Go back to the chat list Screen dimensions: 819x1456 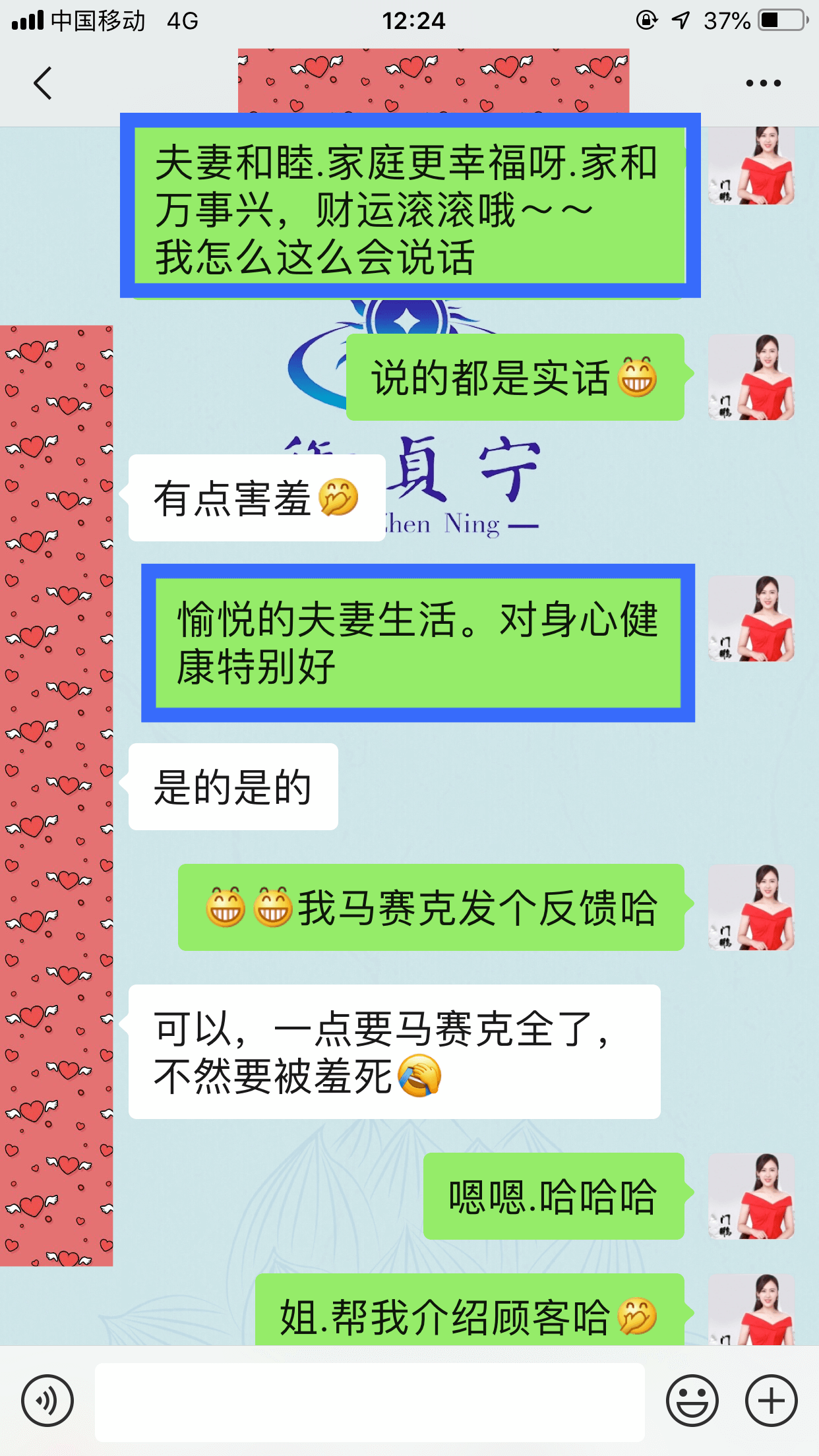43,84
